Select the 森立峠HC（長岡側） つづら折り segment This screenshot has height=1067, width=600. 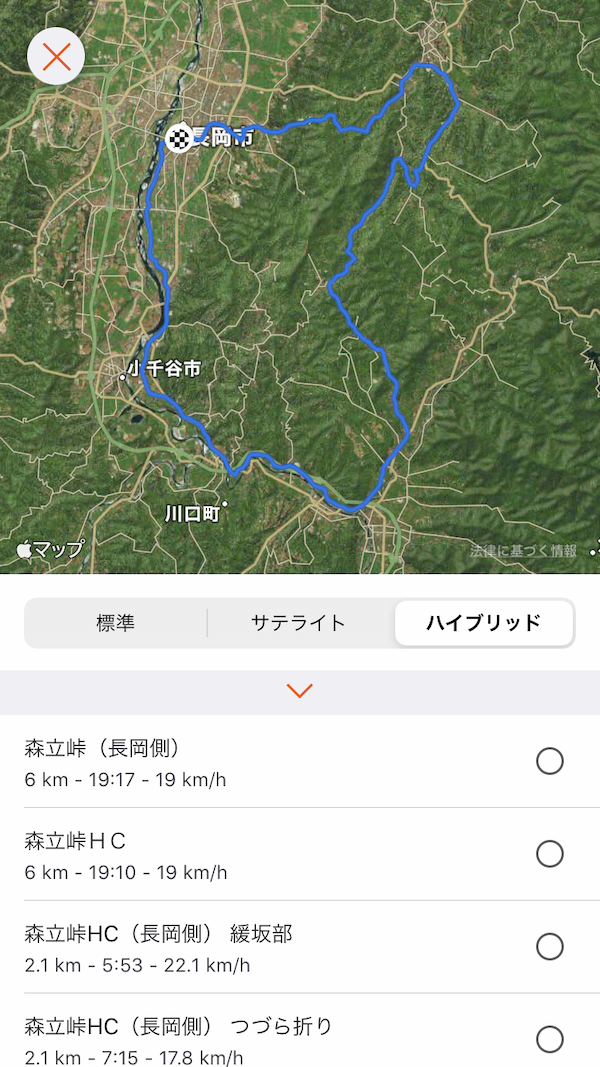tap(549, 1039)
